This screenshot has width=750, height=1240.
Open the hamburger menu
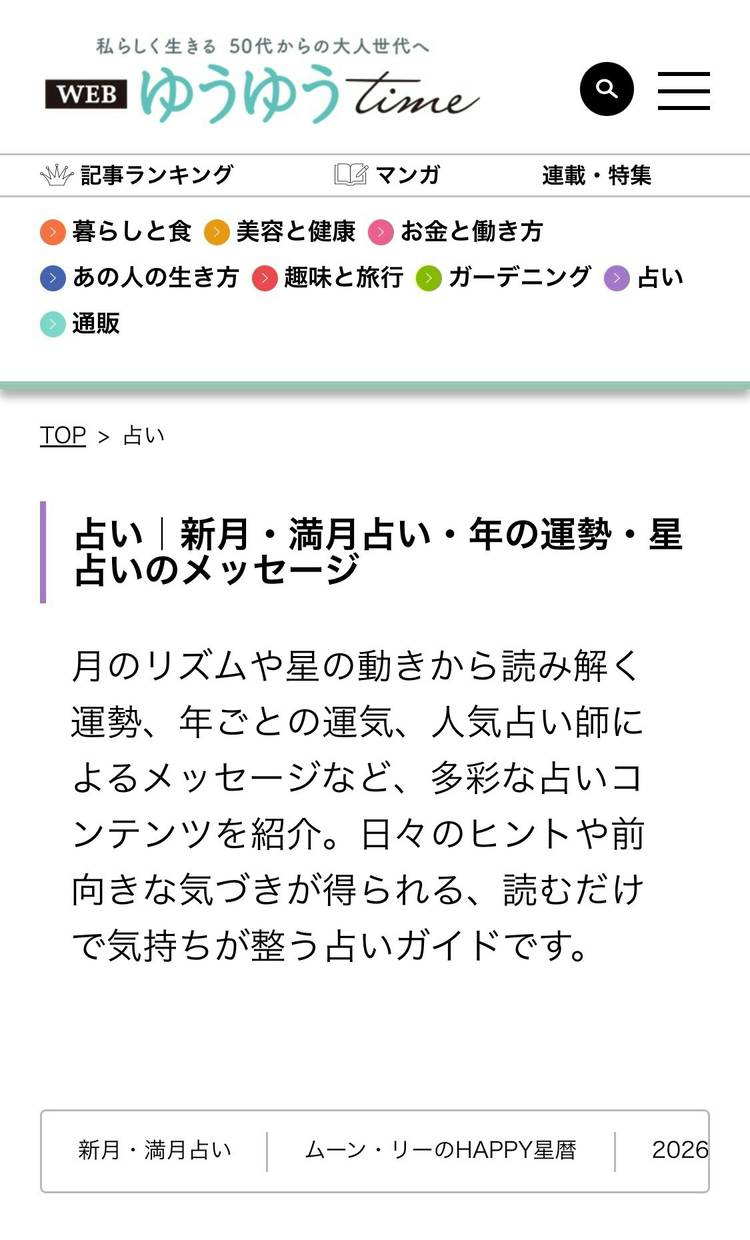(684, 90)
